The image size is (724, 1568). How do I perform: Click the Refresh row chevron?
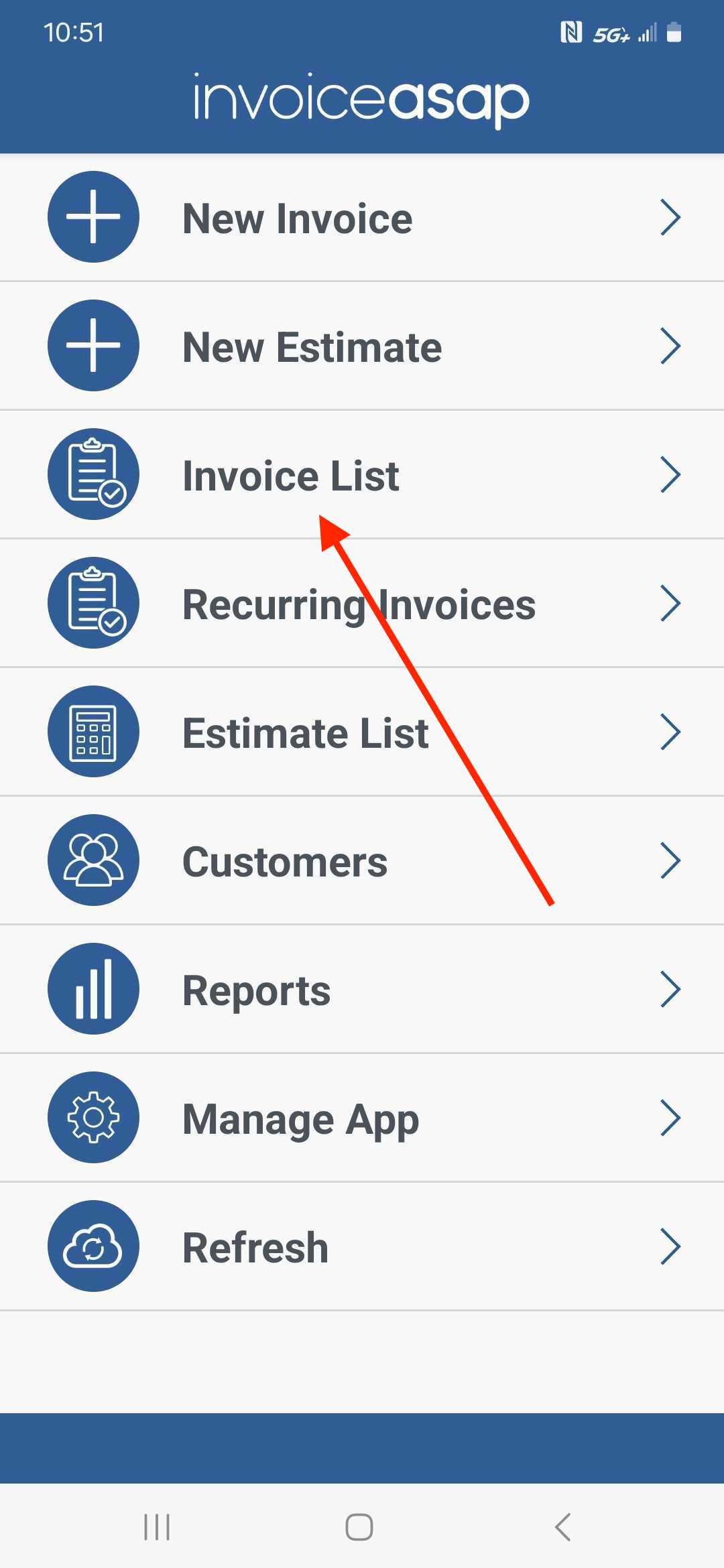click(x=670, y=1246)
